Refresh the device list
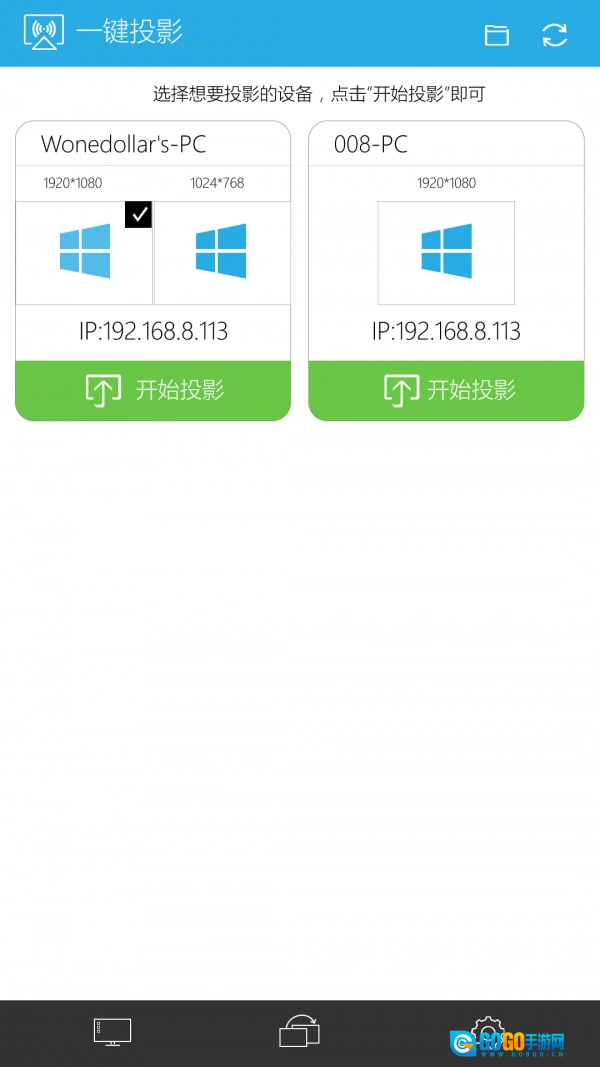 point(555,35)
